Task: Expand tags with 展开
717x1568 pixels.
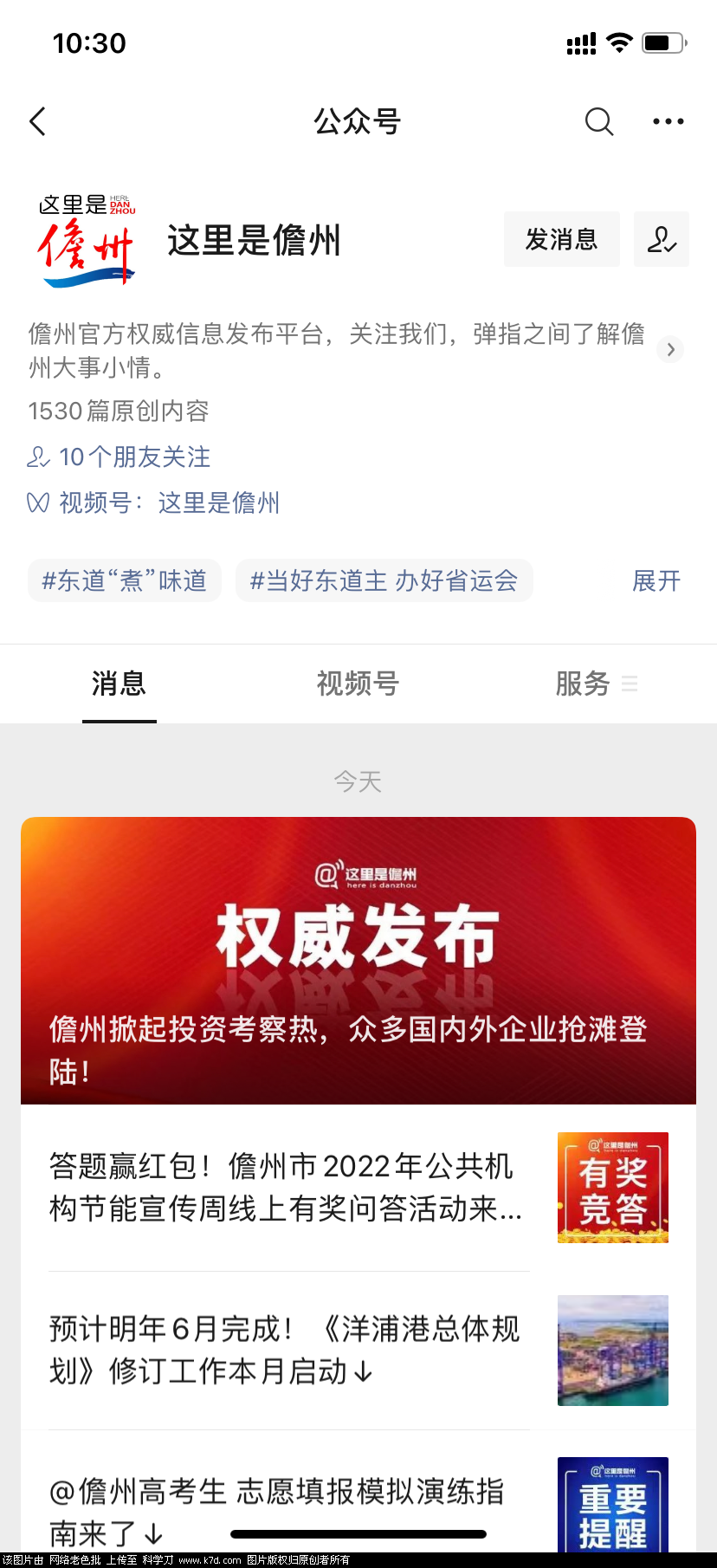Action: point(656,580)
